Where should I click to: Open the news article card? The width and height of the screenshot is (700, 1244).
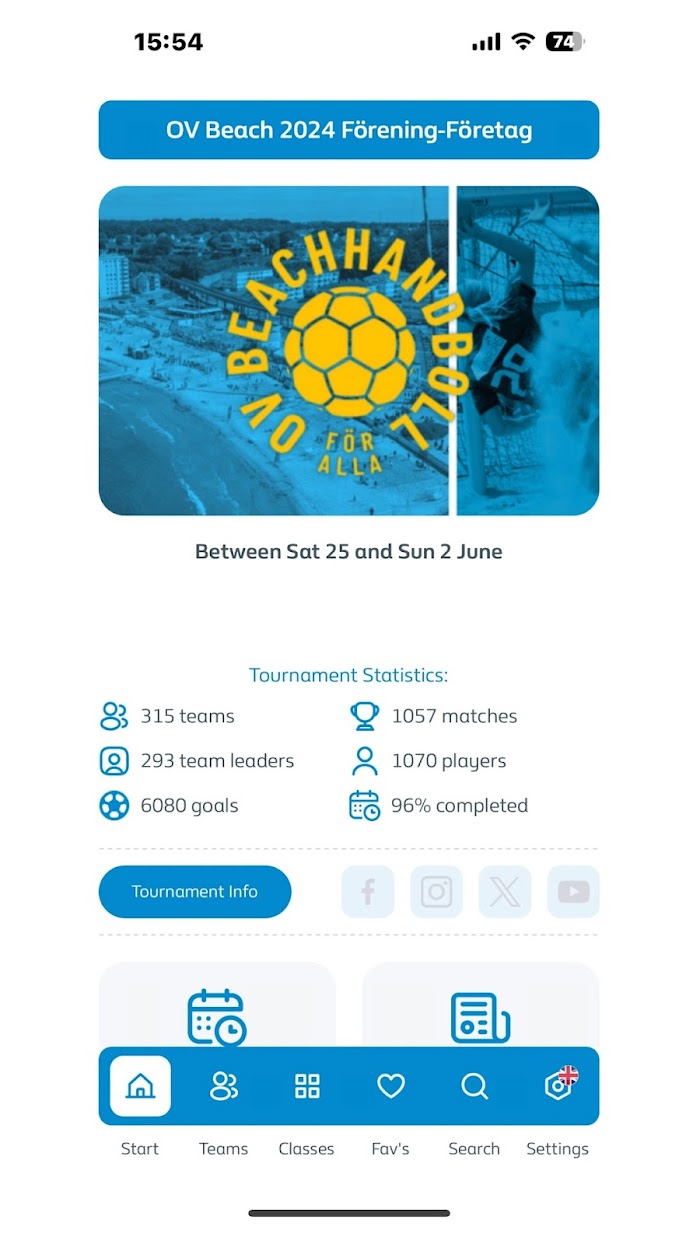tap(480, 1012)
